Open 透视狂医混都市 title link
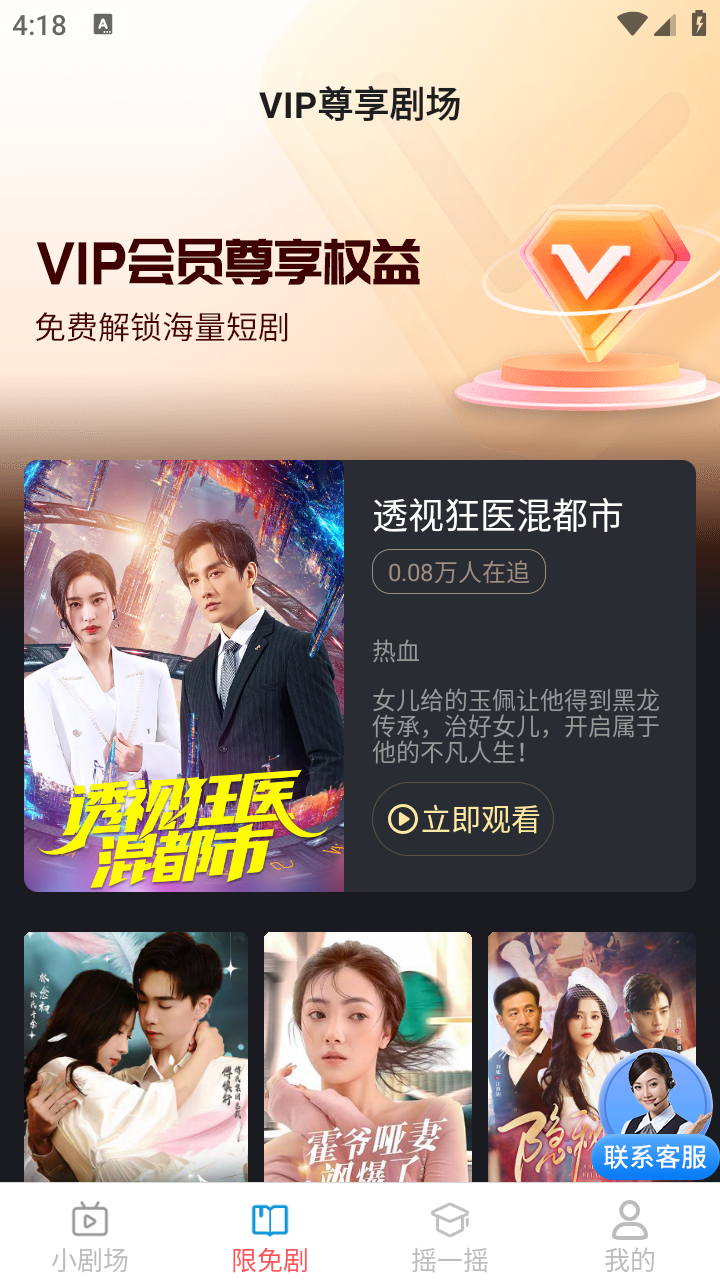The width and height of the screenshot is (720, 1280). click(500, 517)
